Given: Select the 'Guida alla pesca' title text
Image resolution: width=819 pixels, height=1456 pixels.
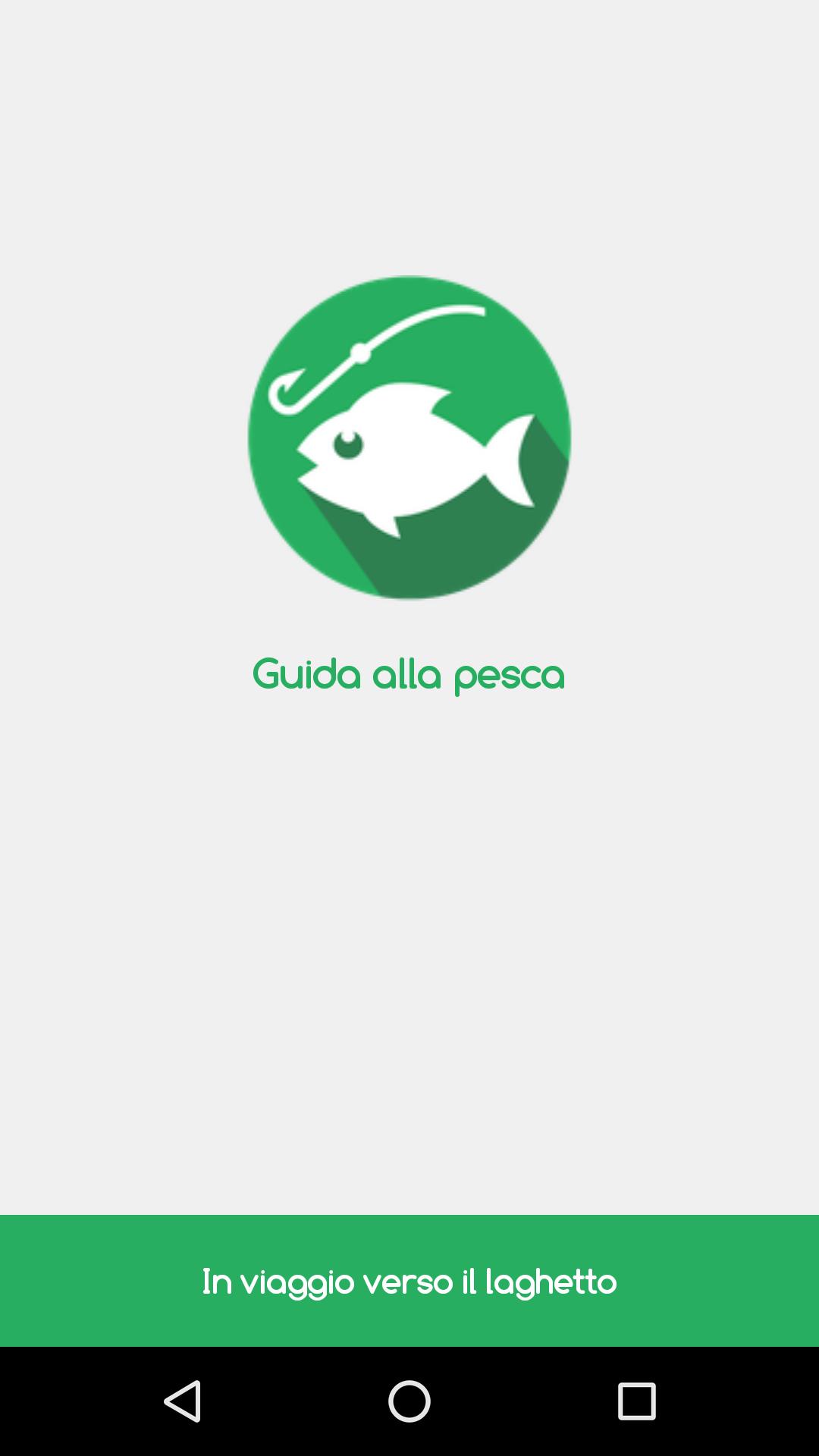Looking at the screenshot, I should click(x=409, y=675).
